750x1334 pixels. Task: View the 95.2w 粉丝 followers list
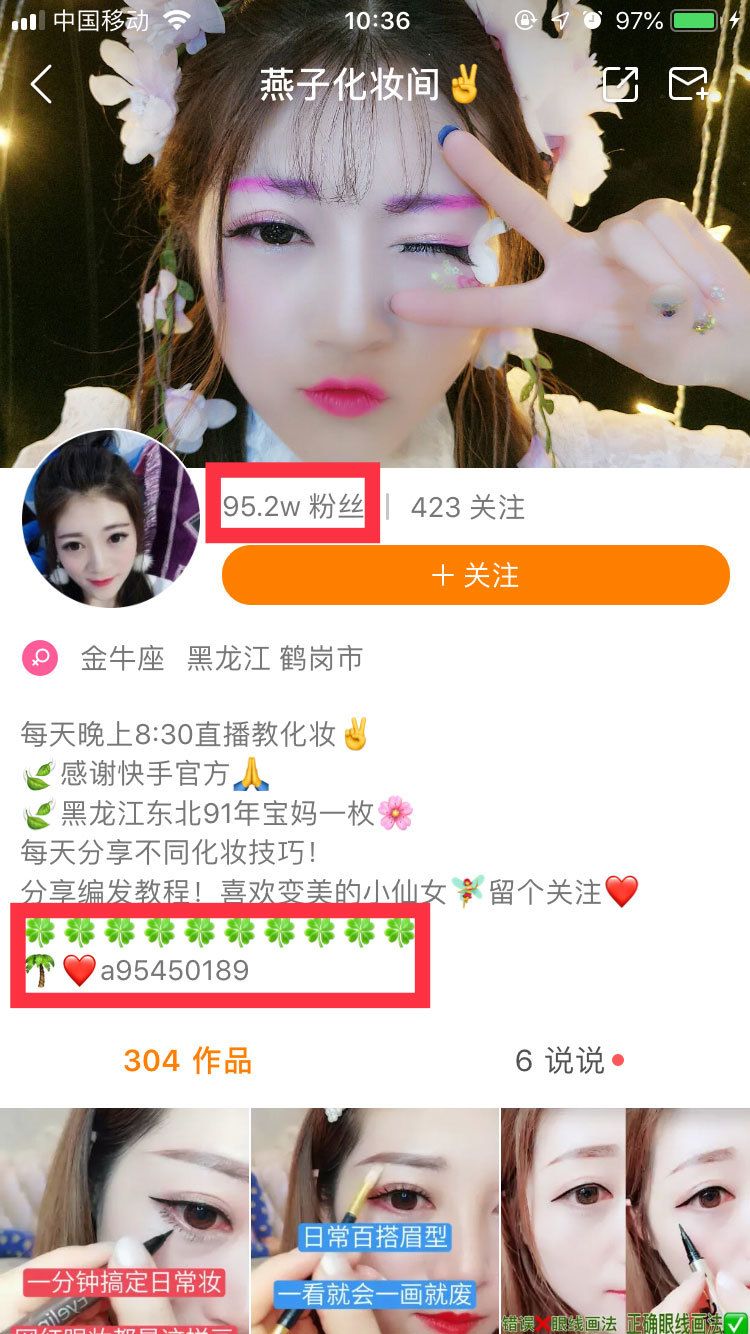point(292,507)
